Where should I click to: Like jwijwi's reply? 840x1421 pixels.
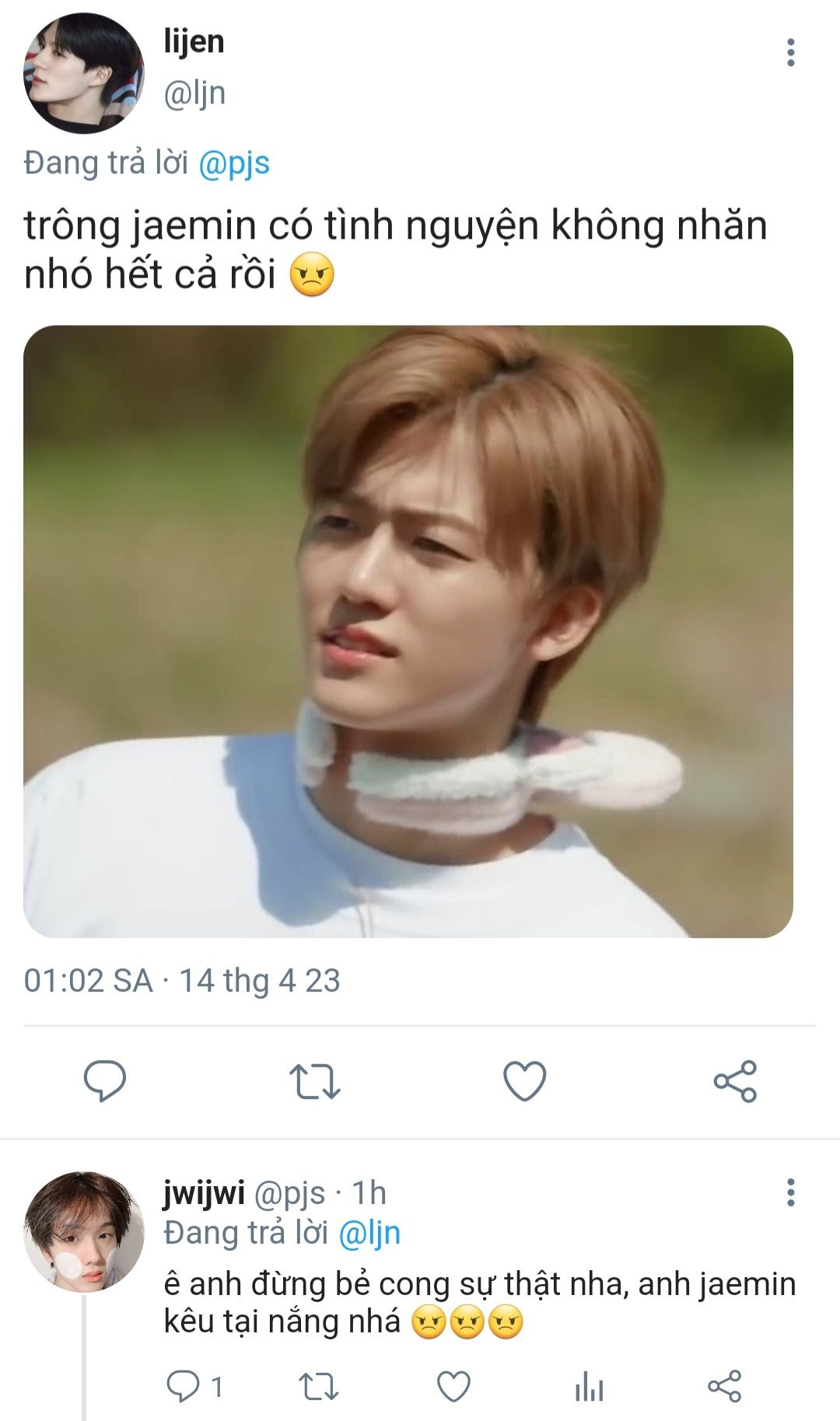[453, 1386]
